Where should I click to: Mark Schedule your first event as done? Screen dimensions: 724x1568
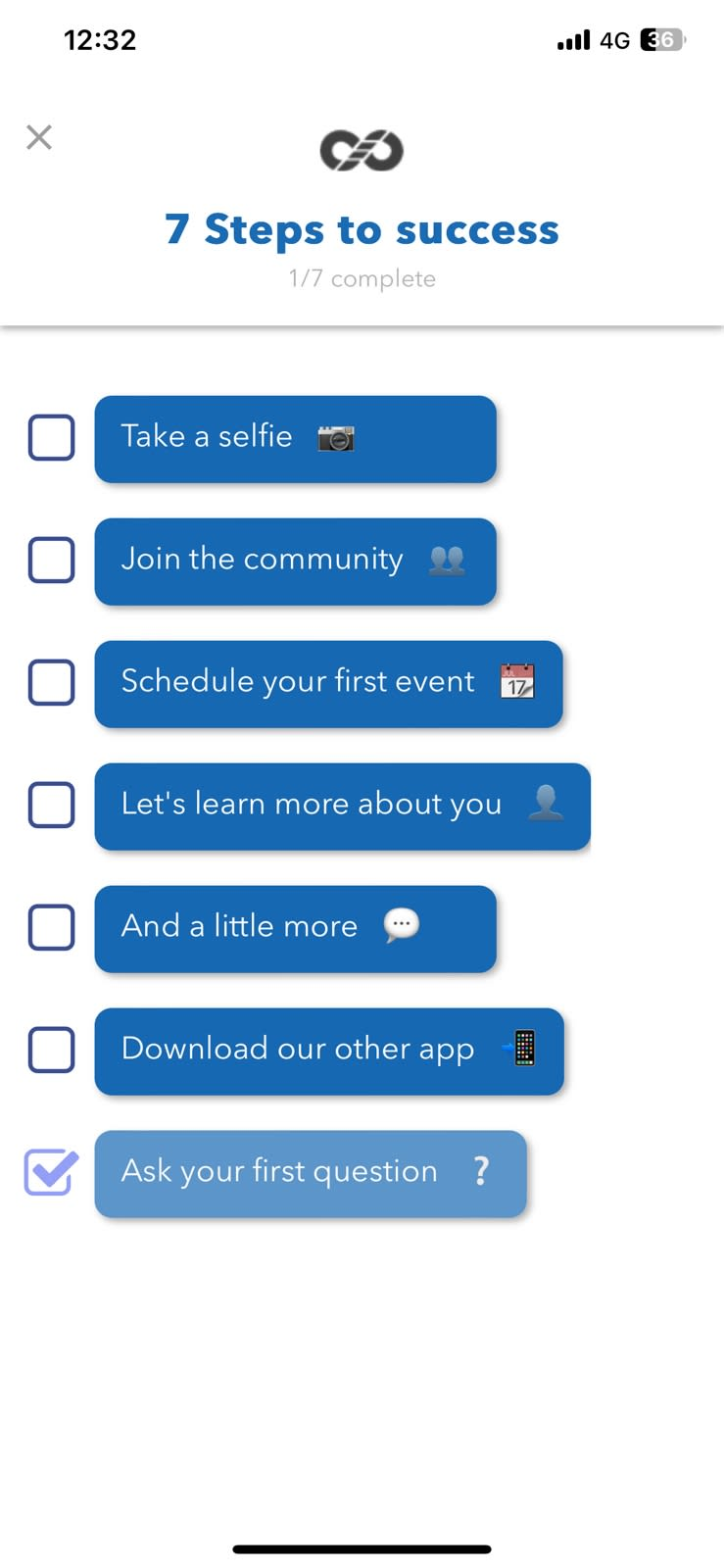click(52, 683)
